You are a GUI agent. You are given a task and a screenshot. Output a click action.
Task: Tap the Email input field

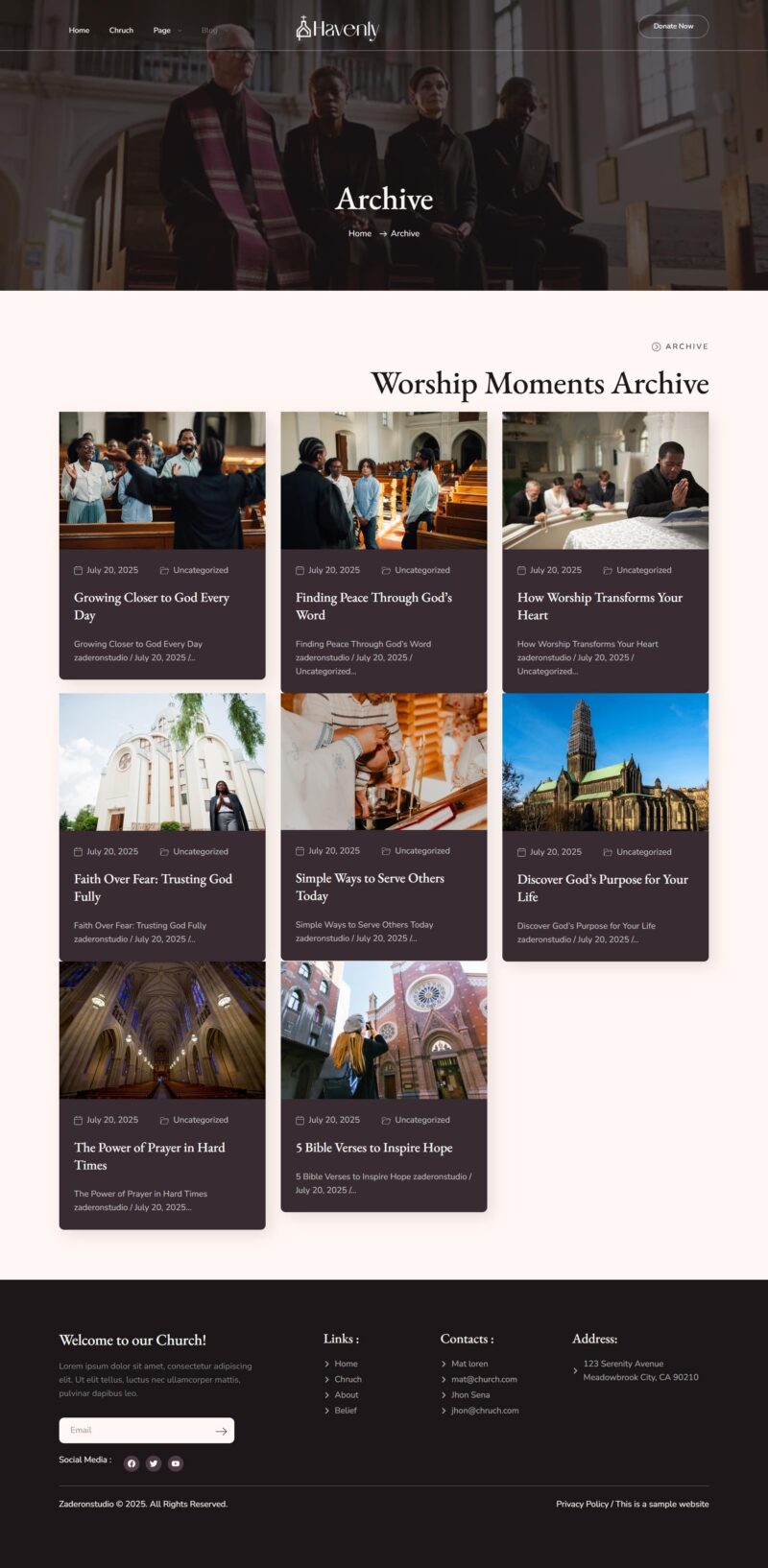134,1430
